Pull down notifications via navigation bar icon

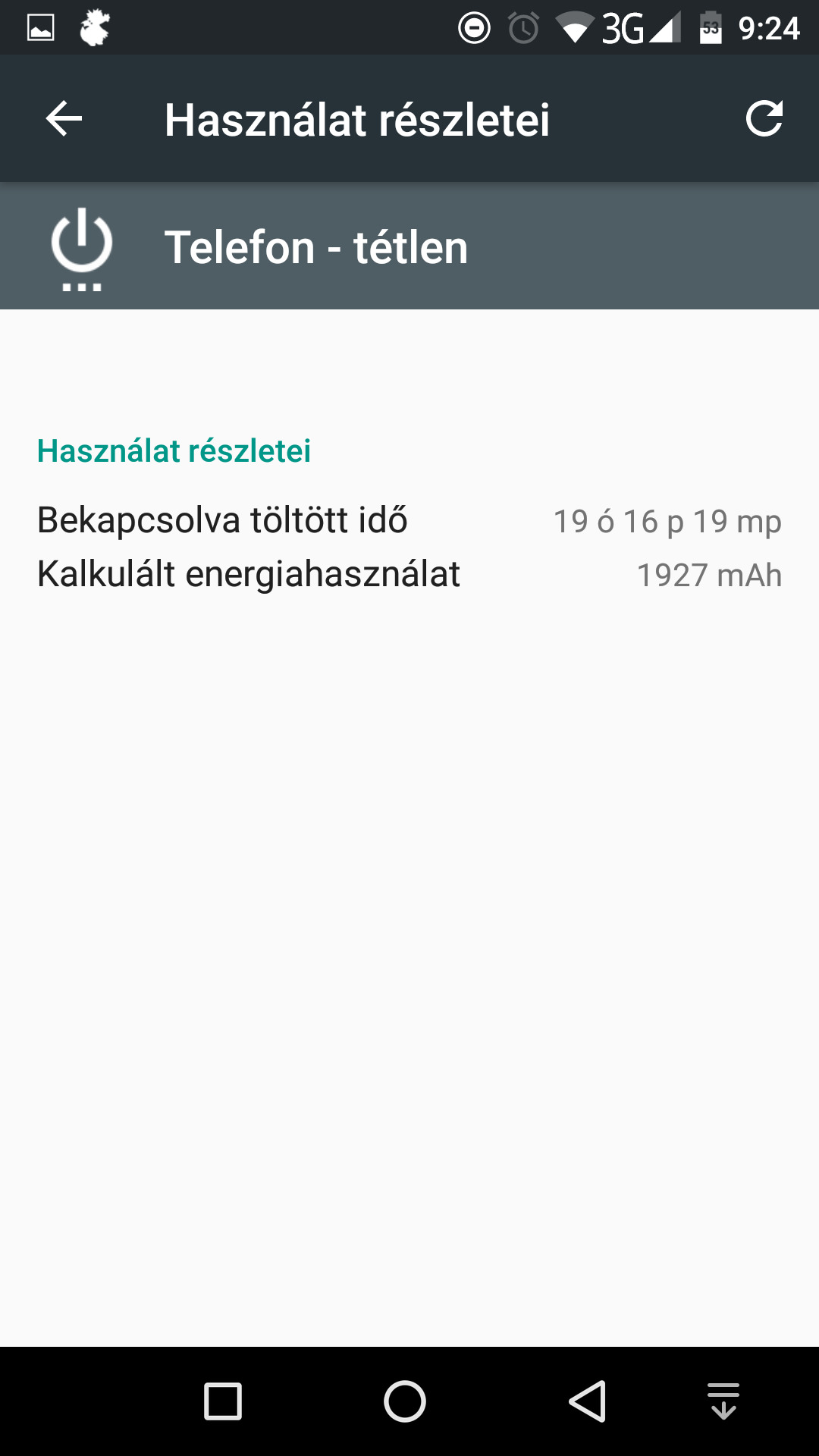723,1401
